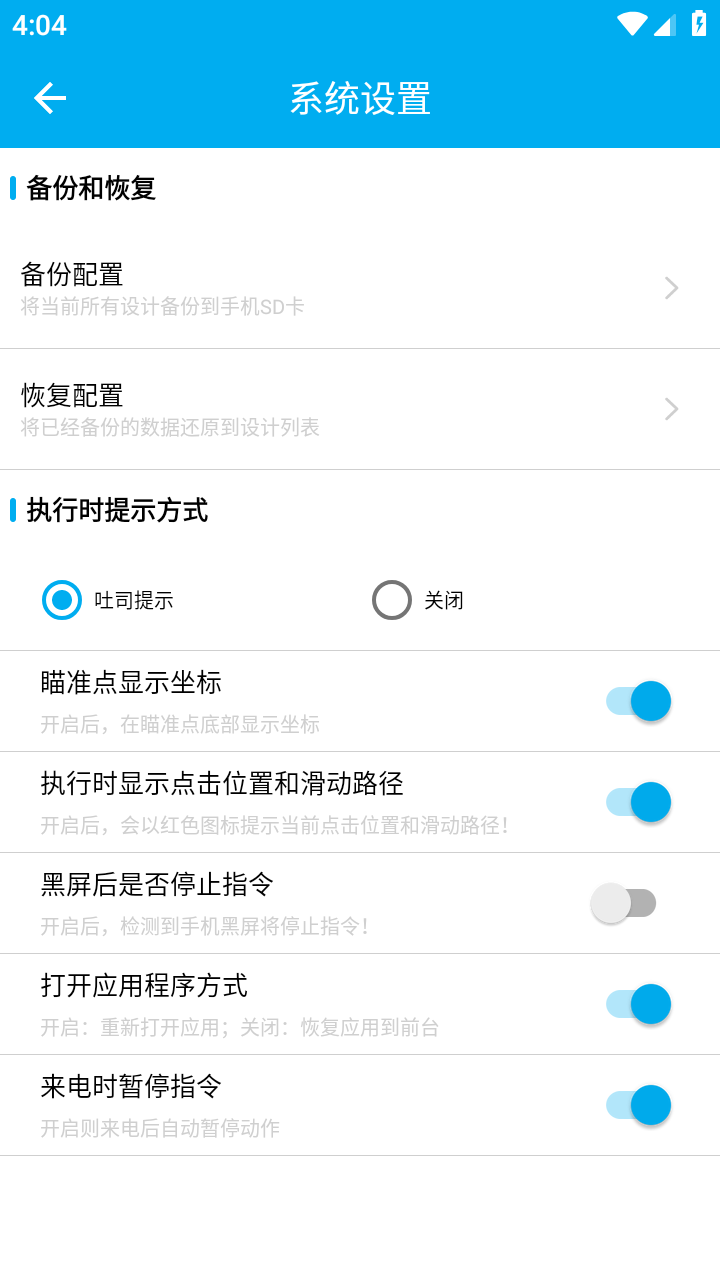Click the Wi-Fi icon in status bar
Image resolution: width=720 pixels, height=1280 pixels.
(x=631, y=25)
